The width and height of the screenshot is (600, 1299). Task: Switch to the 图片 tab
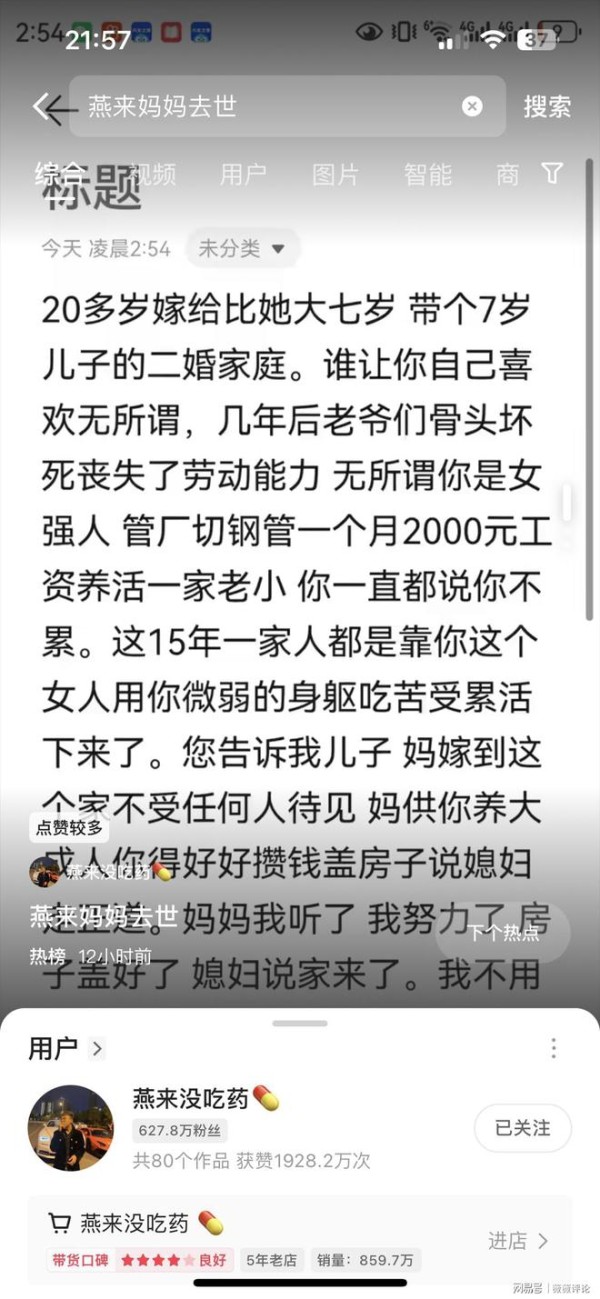coord(335,174)
